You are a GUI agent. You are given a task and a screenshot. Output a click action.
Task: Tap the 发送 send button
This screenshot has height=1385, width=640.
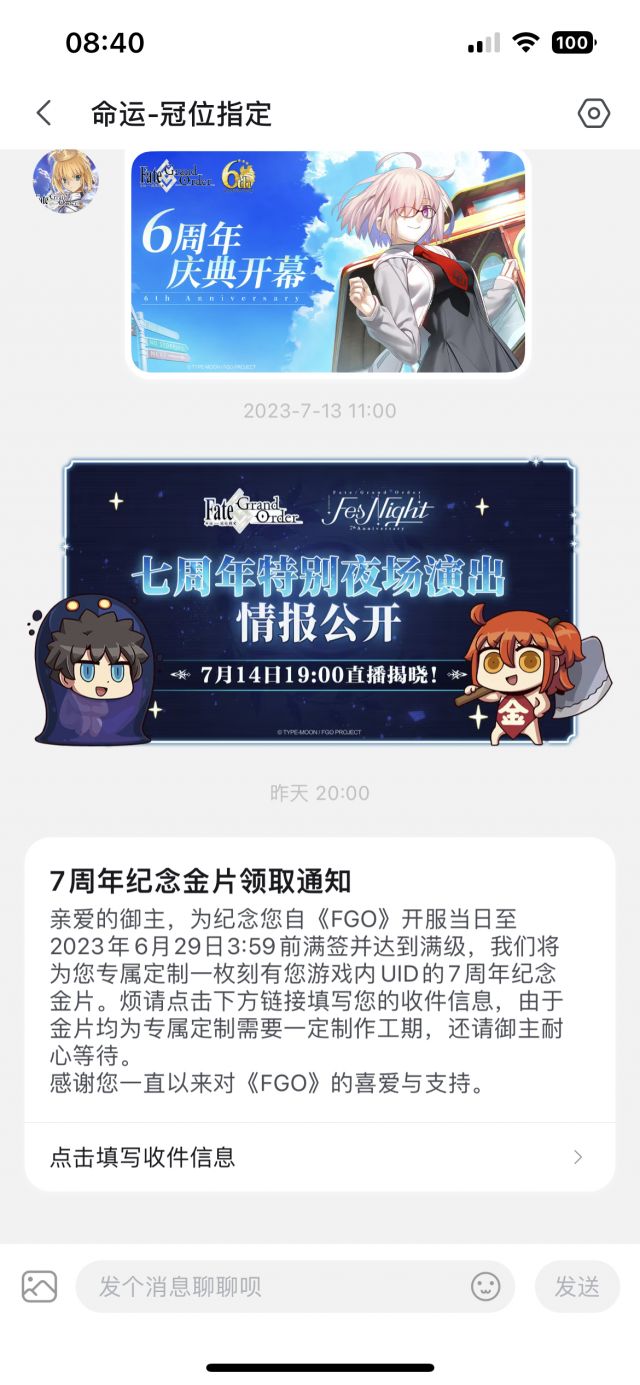pyautogui.click(x=577, y=1286)
